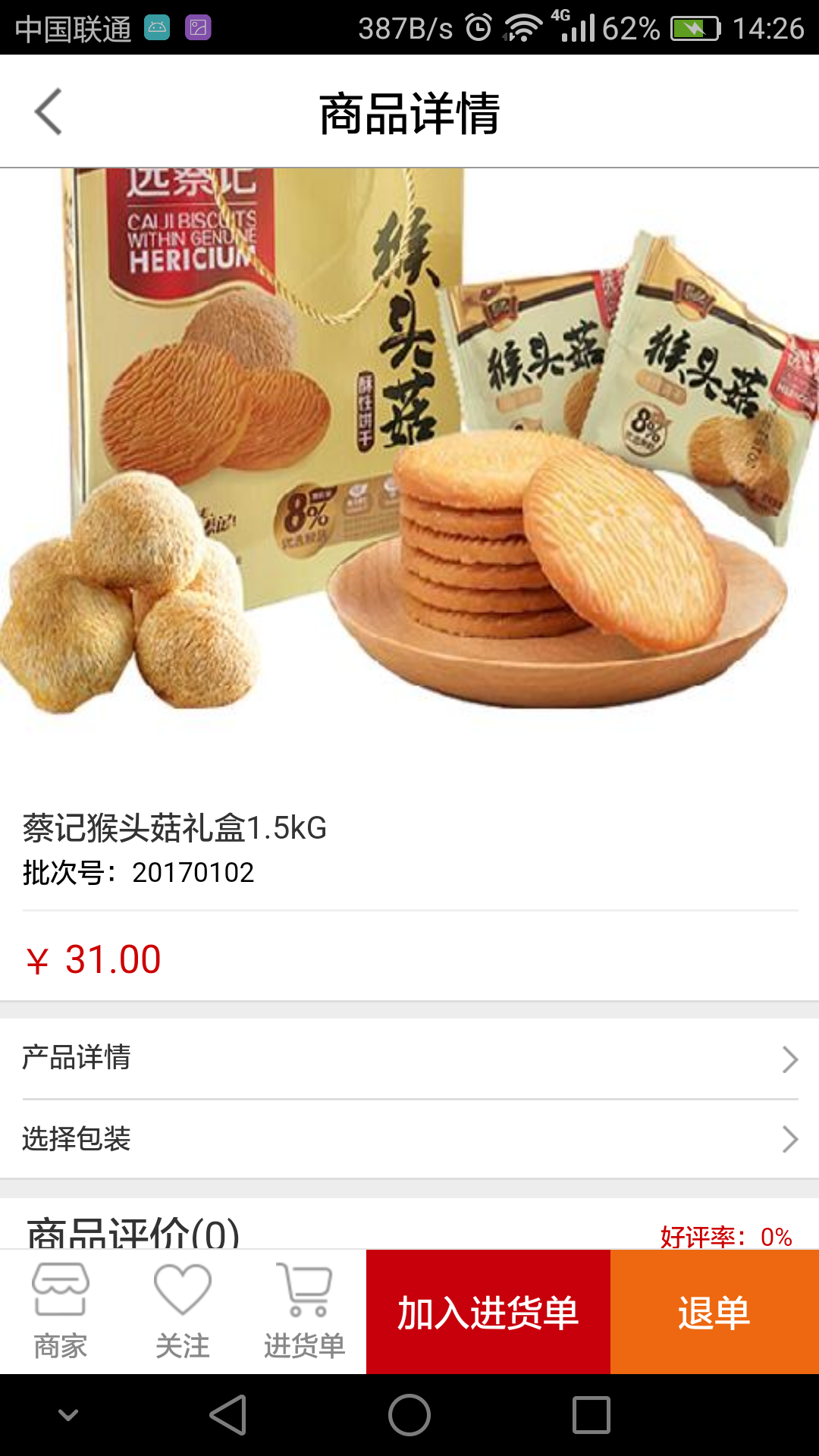Tap the back arrow to leave product details
819x1456 pixels.
[47, 111]
